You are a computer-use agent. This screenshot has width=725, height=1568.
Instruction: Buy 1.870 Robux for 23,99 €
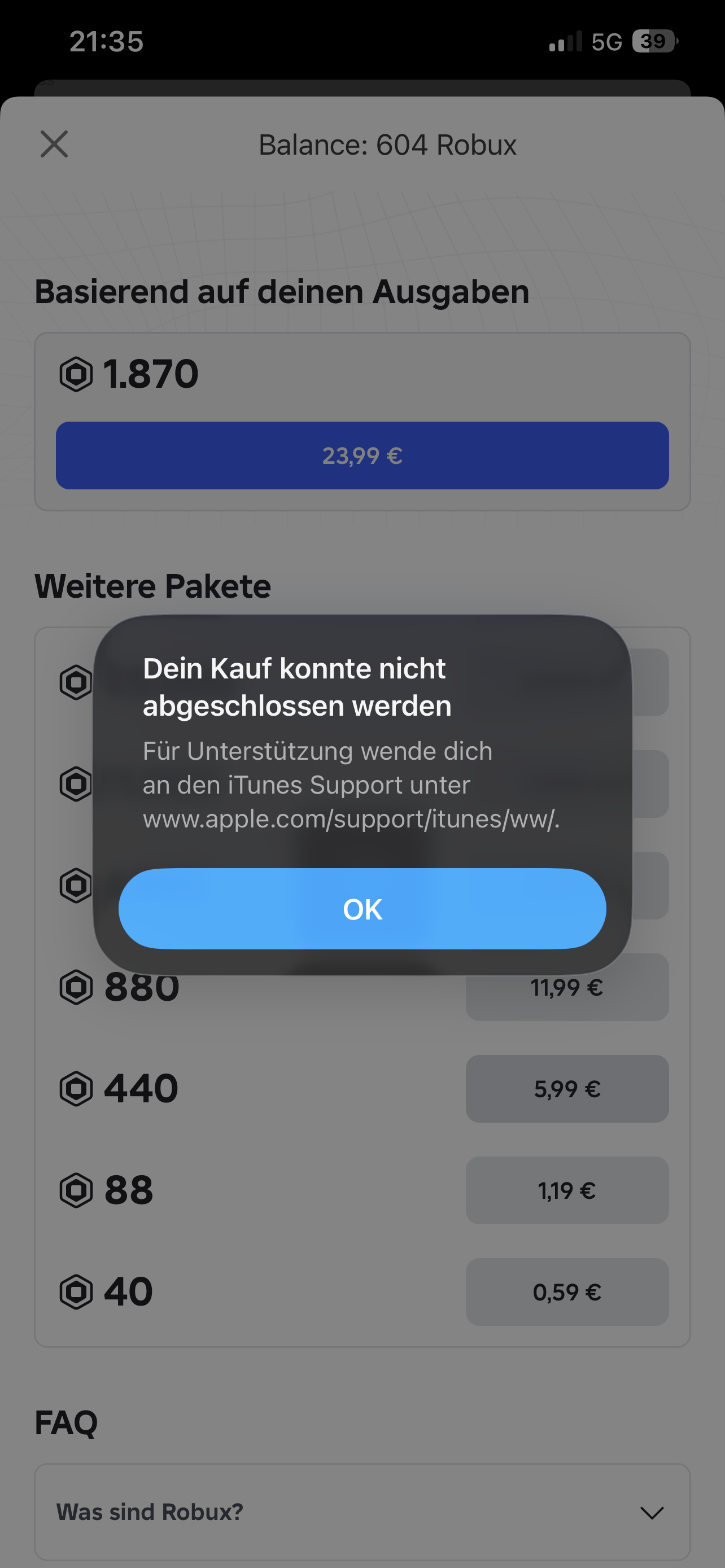[362, 455]
